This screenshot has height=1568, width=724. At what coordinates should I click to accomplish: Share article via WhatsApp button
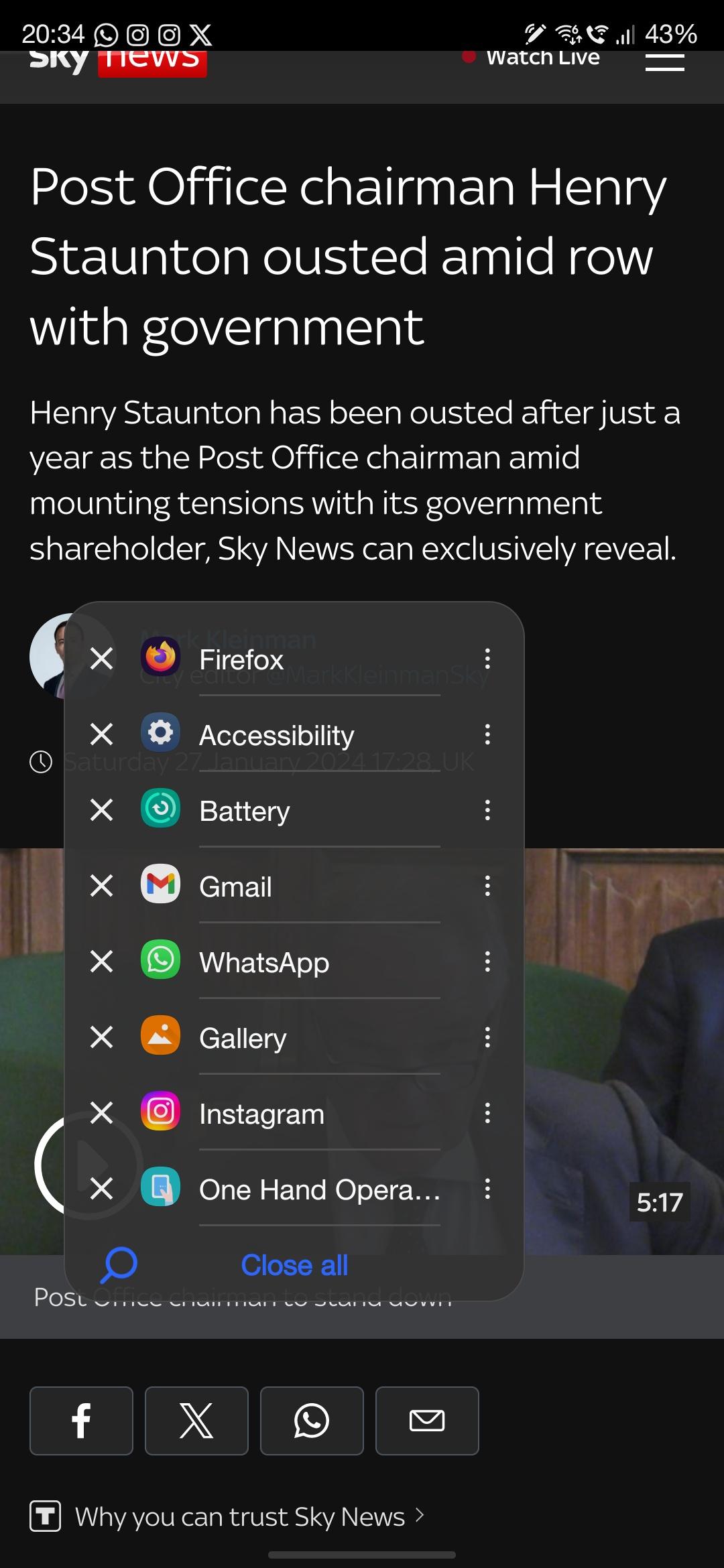pyautogui.click(x=312, y=1421)
